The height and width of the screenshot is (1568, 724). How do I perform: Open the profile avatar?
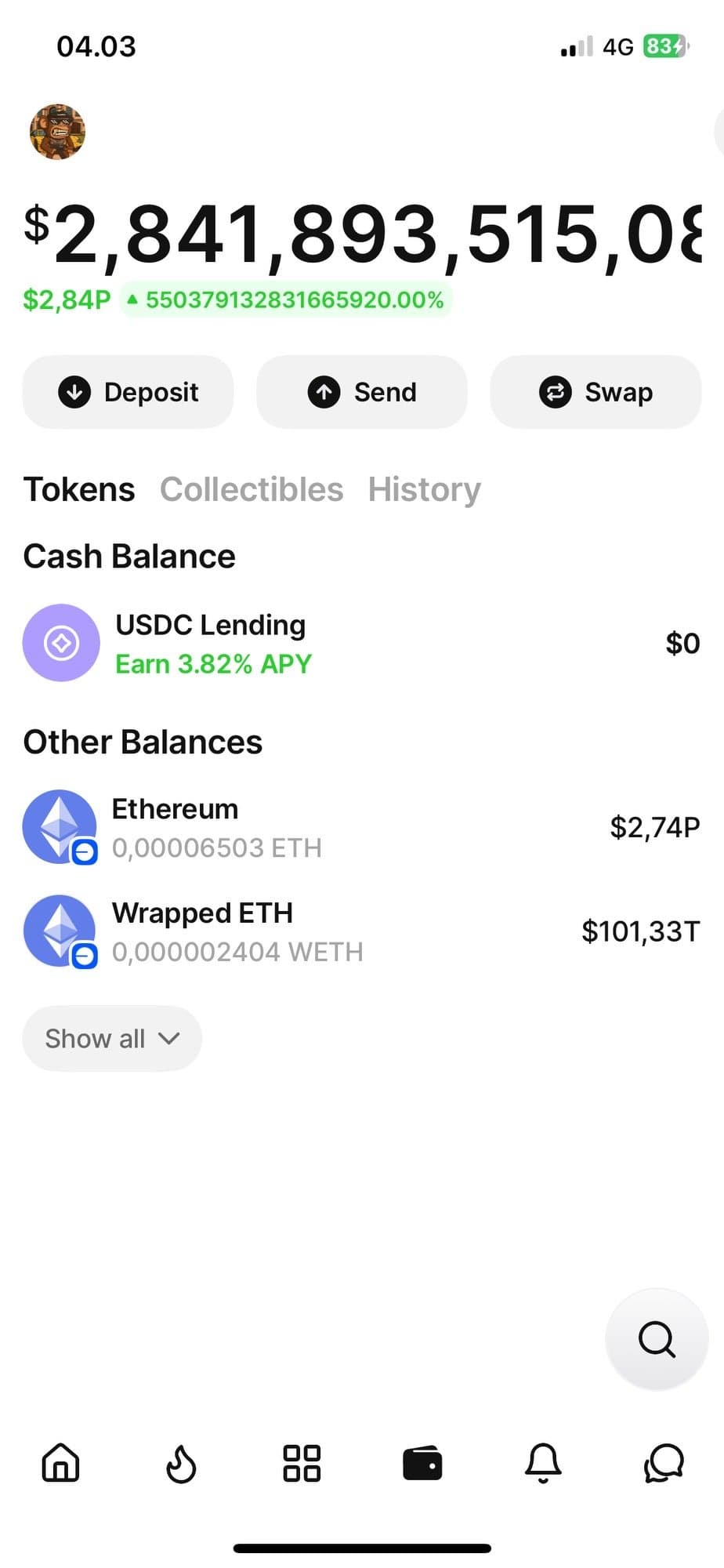(57, 132)
